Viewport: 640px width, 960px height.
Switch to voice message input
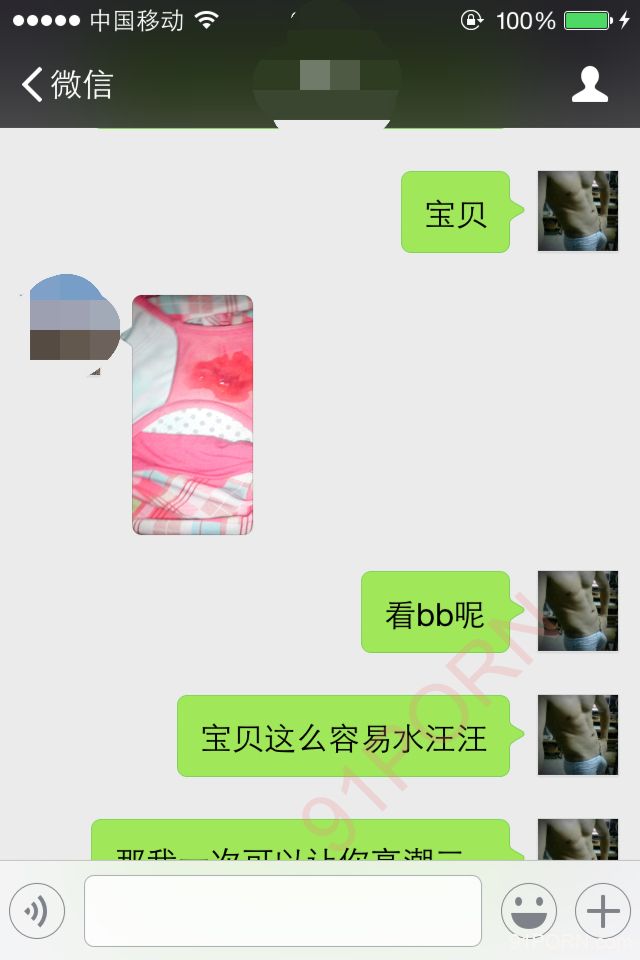[x=37, y=911]
